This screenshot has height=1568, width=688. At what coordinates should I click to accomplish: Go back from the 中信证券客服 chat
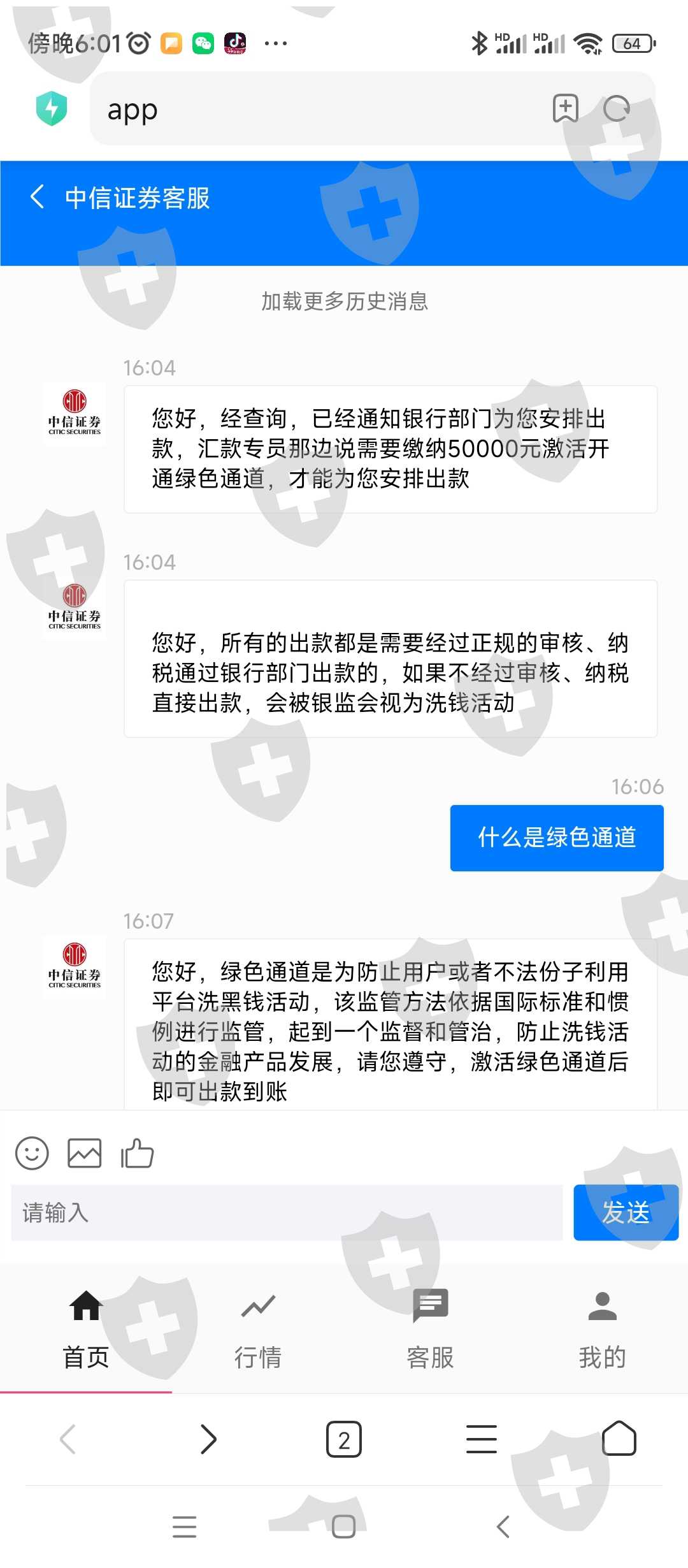click(x=37, y=197)
